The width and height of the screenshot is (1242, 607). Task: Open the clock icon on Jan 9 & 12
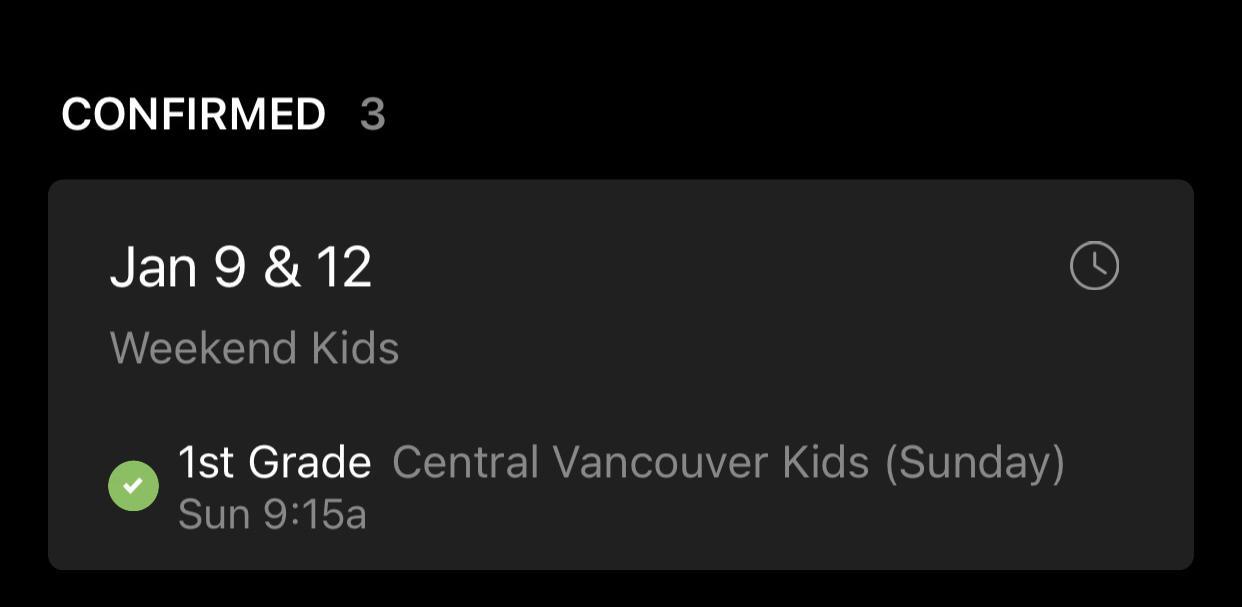(1094, 267)
